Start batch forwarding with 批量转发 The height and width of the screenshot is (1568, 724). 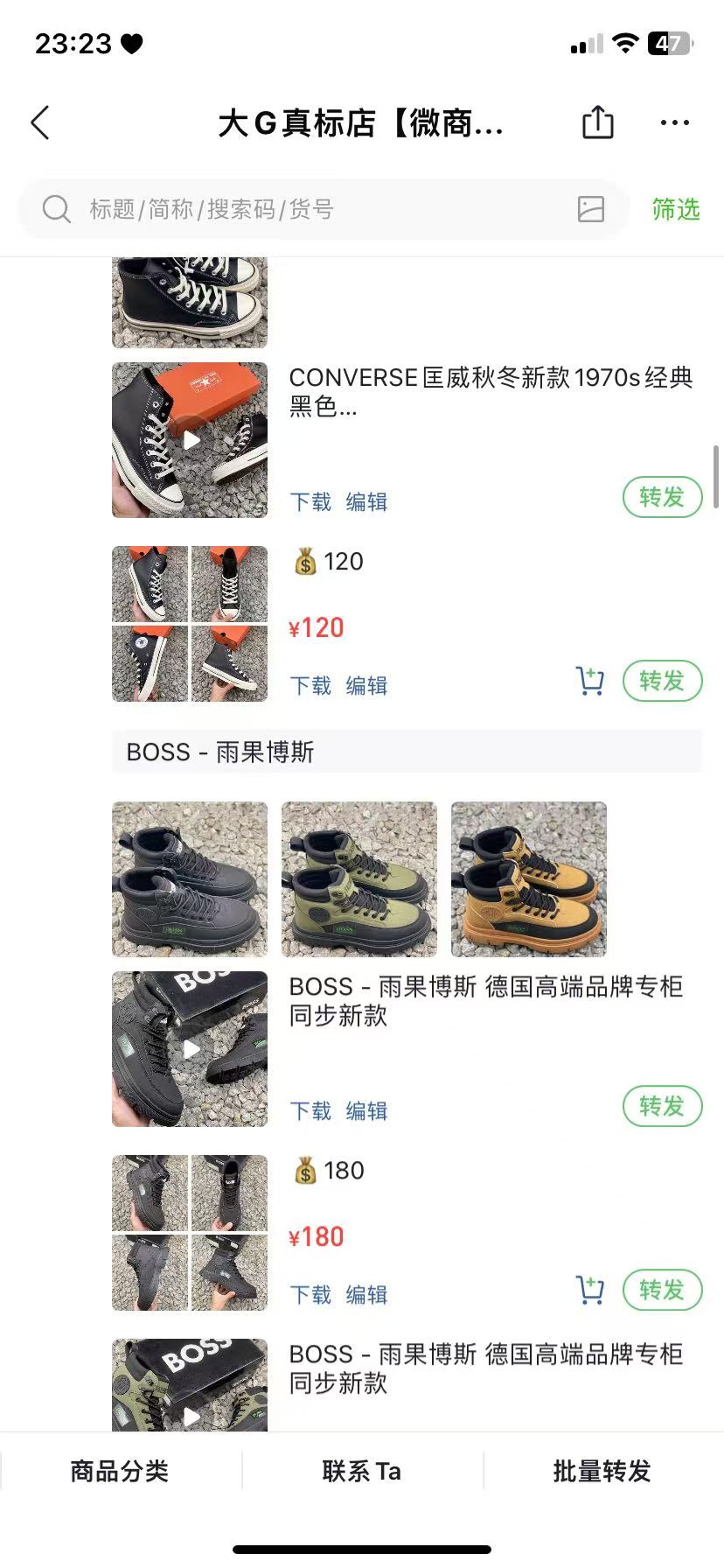coord(602,1471)
